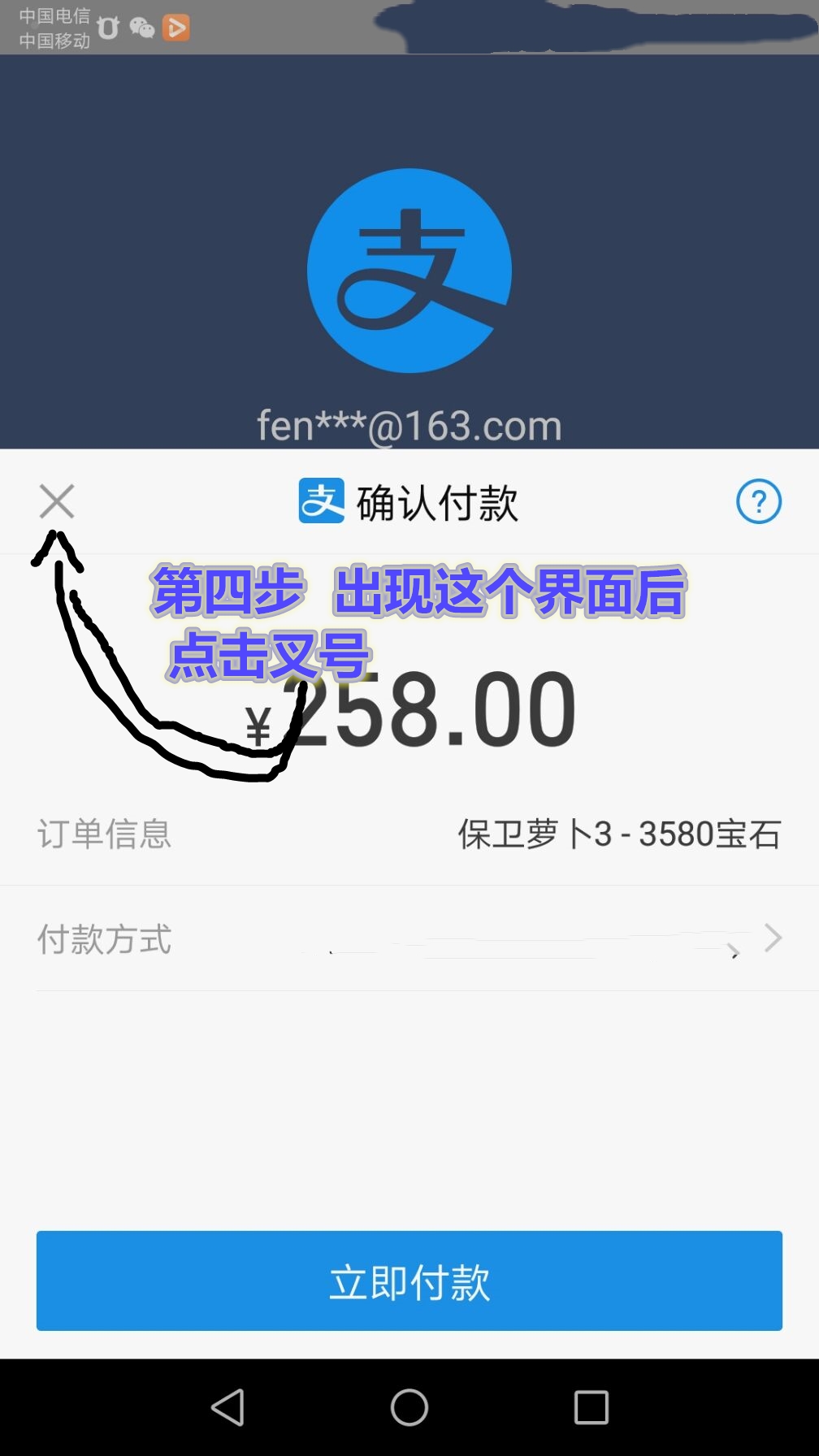This screenshot has height=1456, width=819.
Task: Open the help question mark icon
Action: pyautogui.click(x=759, y=501)
